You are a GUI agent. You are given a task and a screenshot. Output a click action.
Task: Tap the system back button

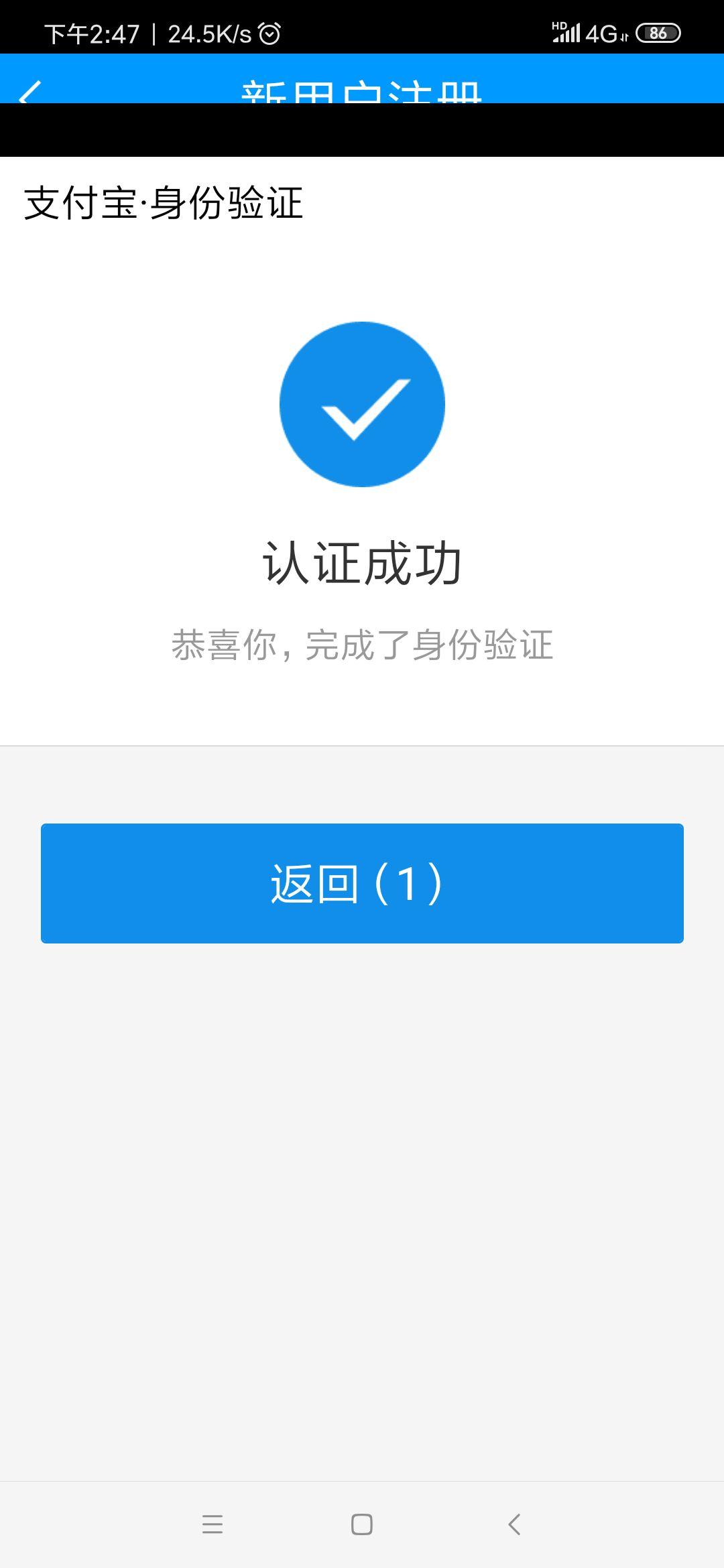514,1524
